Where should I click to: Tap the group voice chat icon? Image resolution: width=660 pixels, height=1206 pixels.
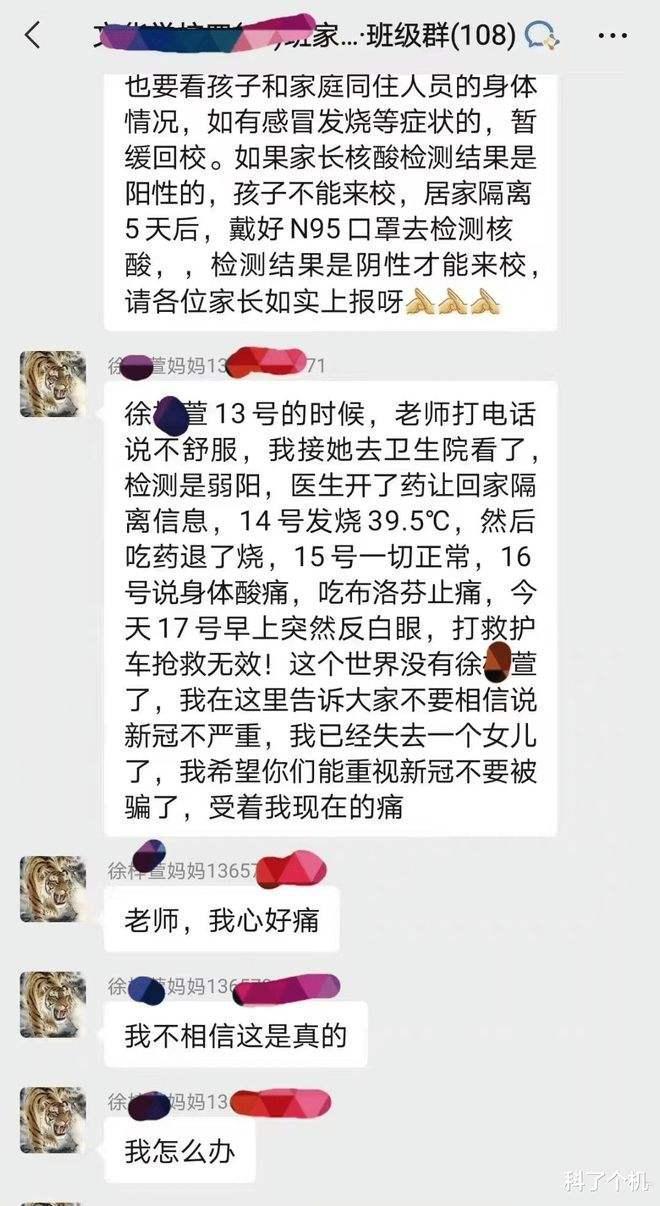(x=541, y=37)
